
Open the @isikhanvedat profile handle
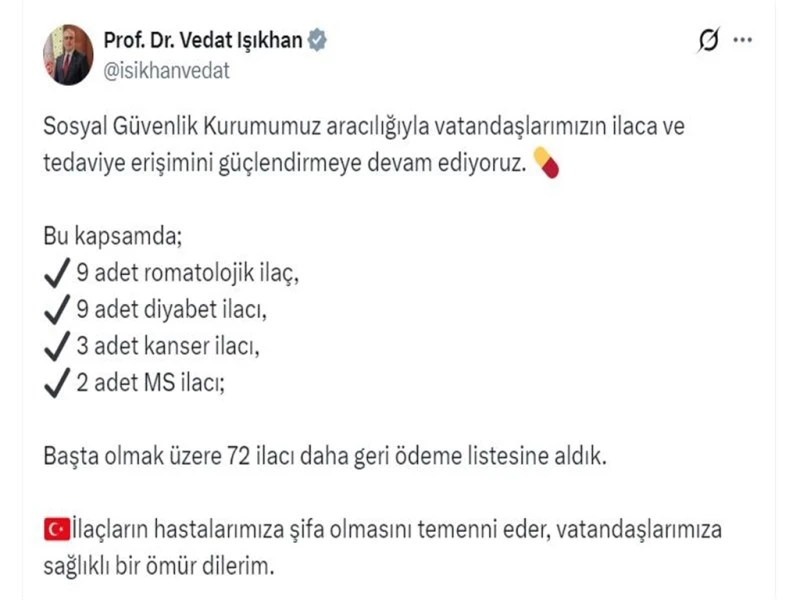click(x=166, y=70)
